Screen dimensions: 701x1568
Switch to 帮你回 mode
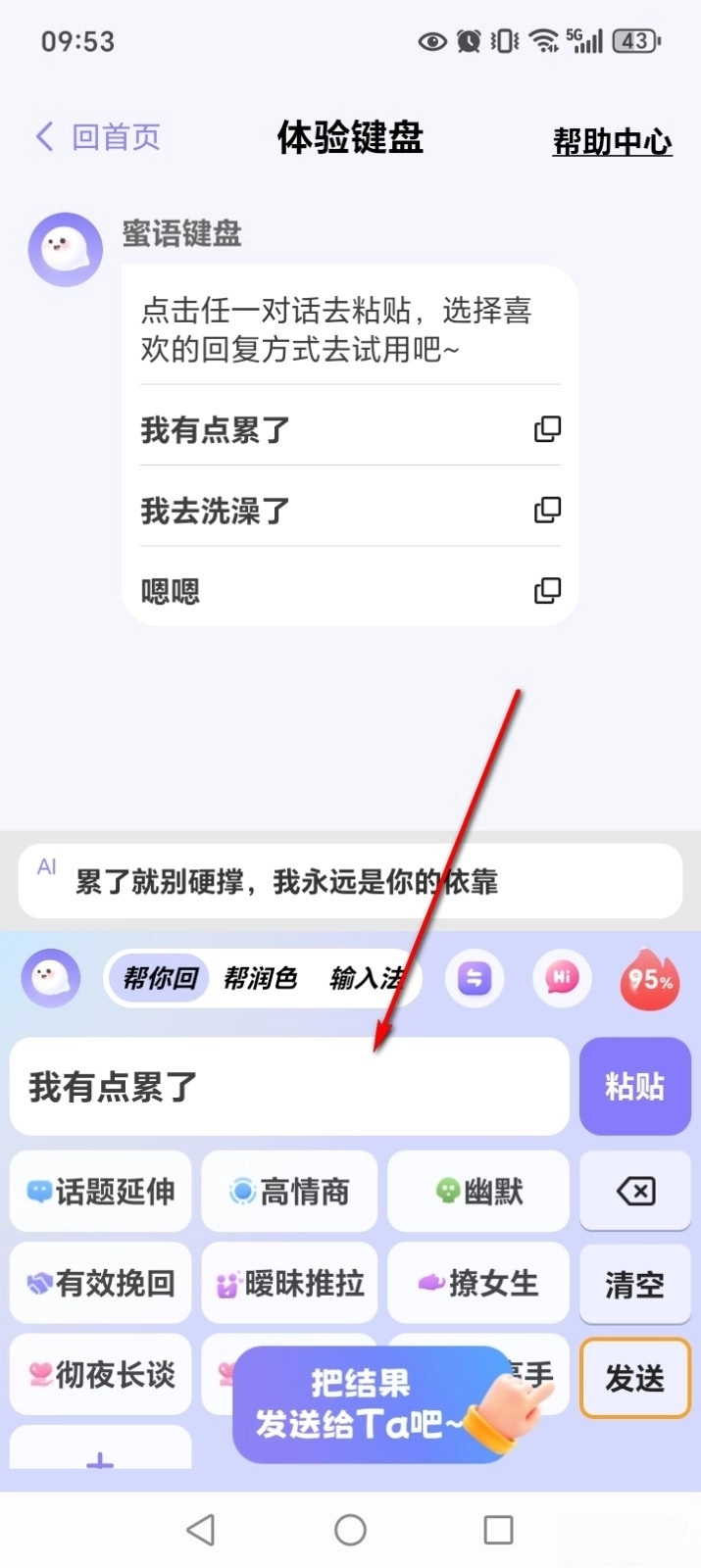pos(161,978)
